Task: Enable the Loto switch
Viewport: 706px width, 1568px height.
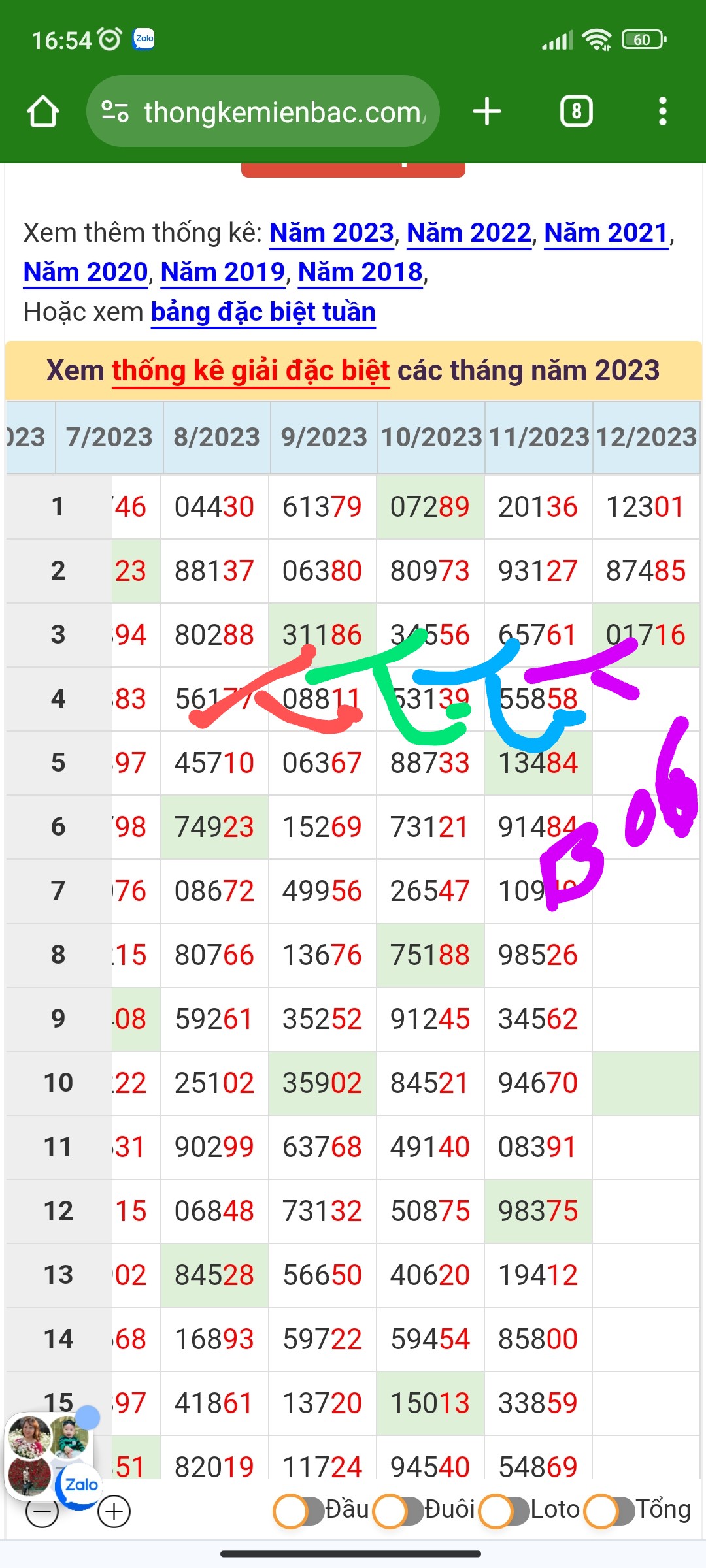Action: 504,1511
